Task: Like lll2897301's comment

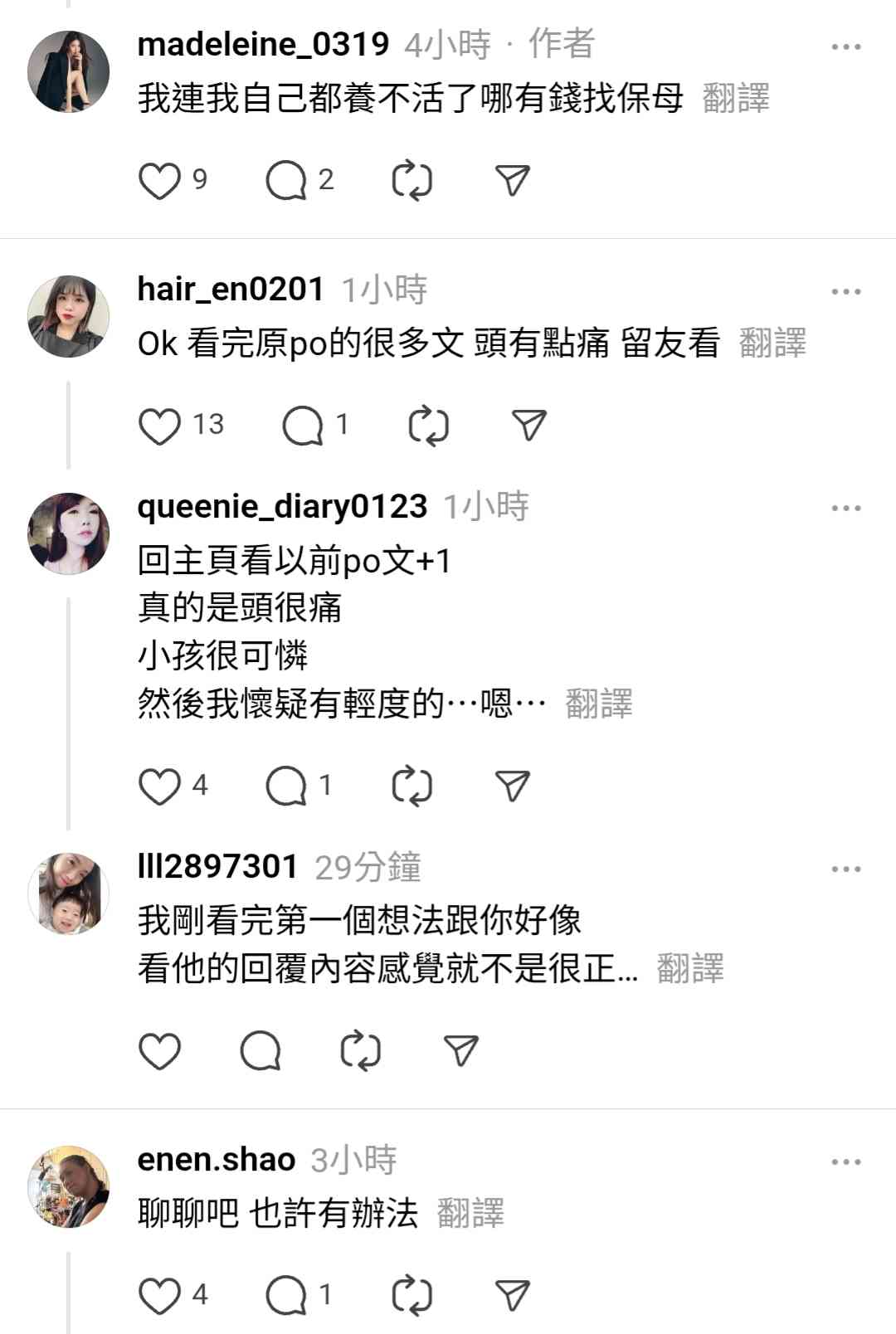Action: tap(159, 1051)
